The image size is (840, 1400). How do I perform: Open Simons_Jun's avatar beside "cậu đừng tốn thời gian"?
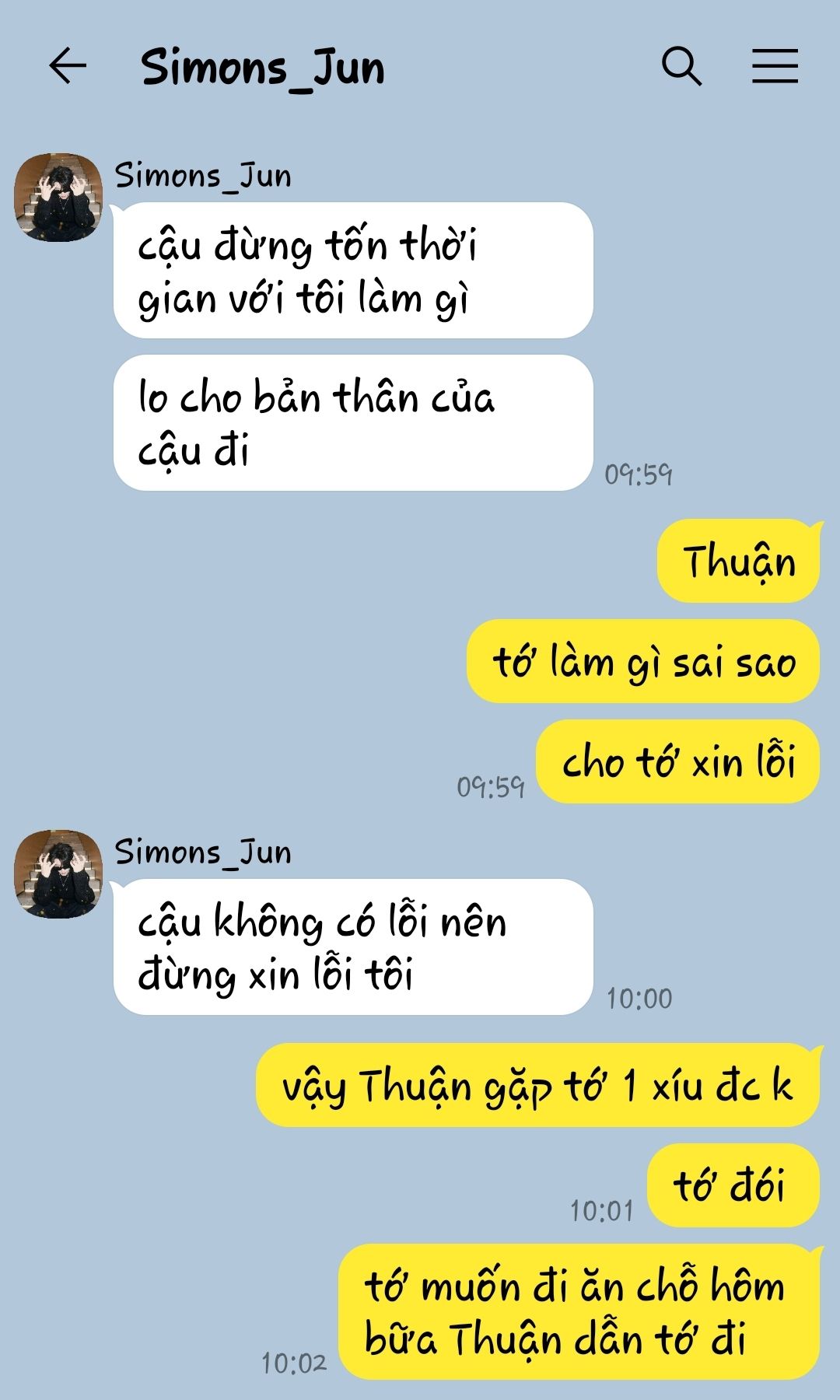click(58, 198)
